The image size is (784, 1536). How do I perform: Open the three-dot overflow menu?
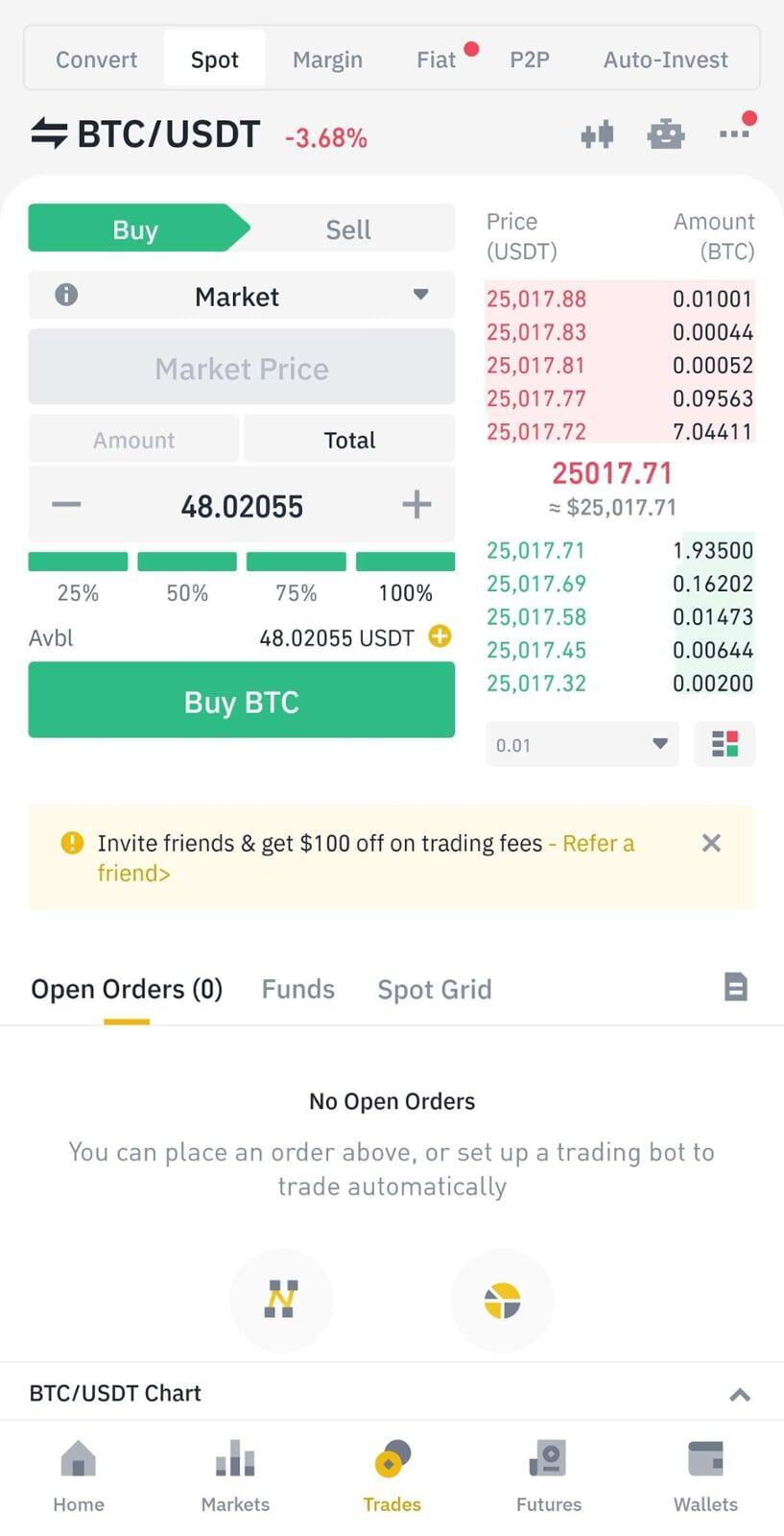(734, 133)
